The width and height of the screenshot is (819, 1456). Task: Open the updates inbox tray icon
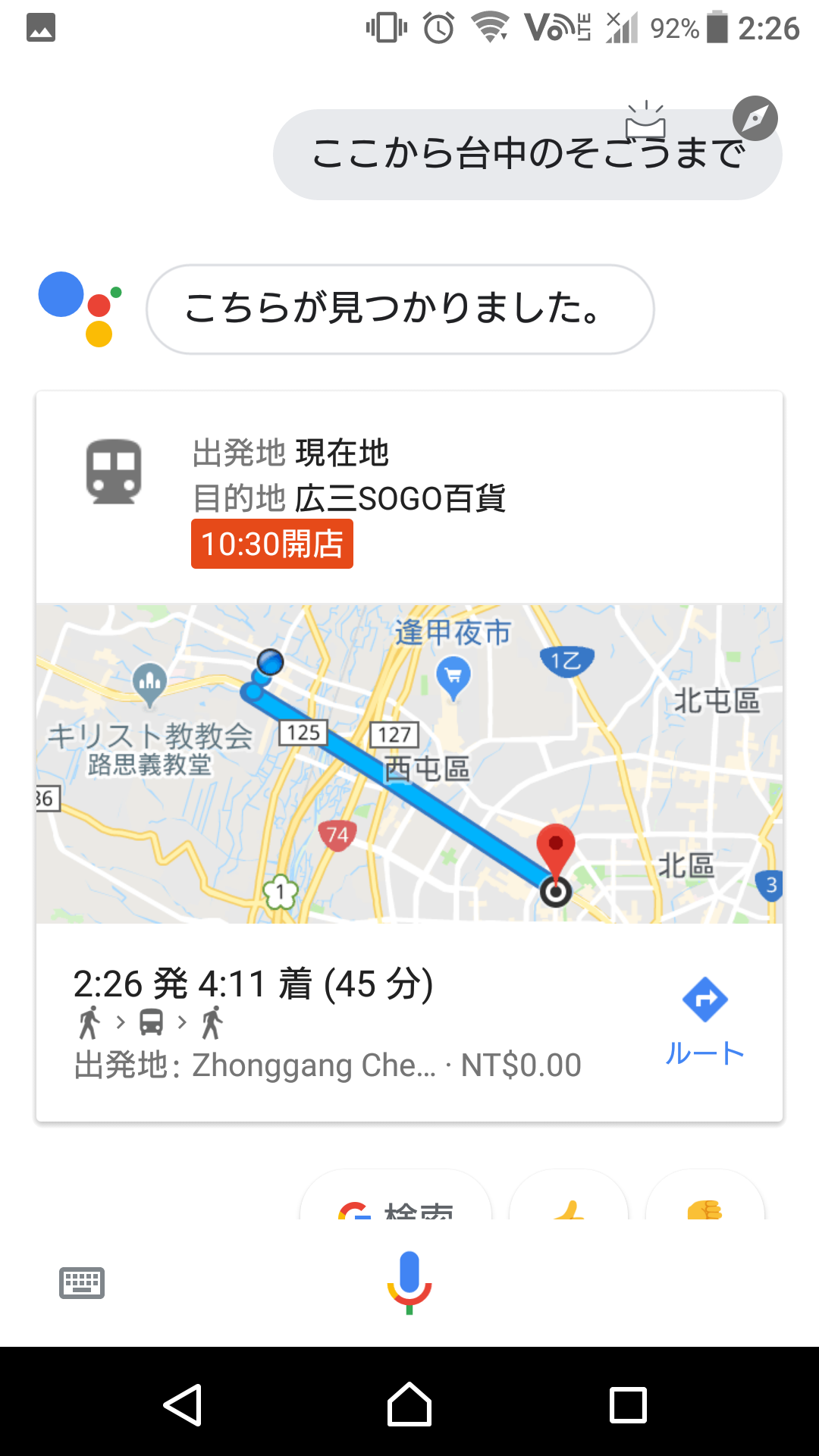(645, 120)
